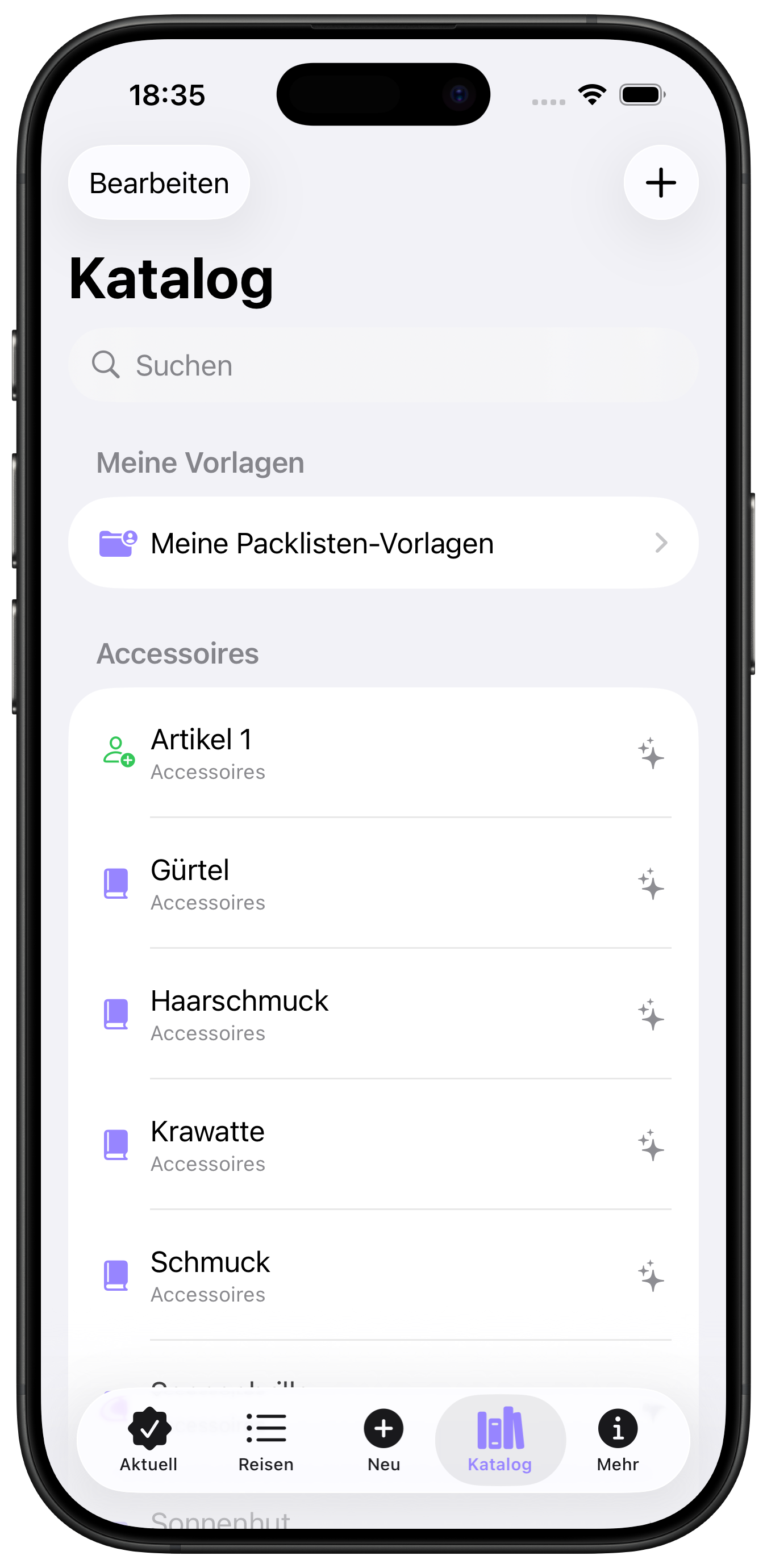The image size is (767, 1568).
Task: Show the Mehr tab
Action: (617, 1440)
